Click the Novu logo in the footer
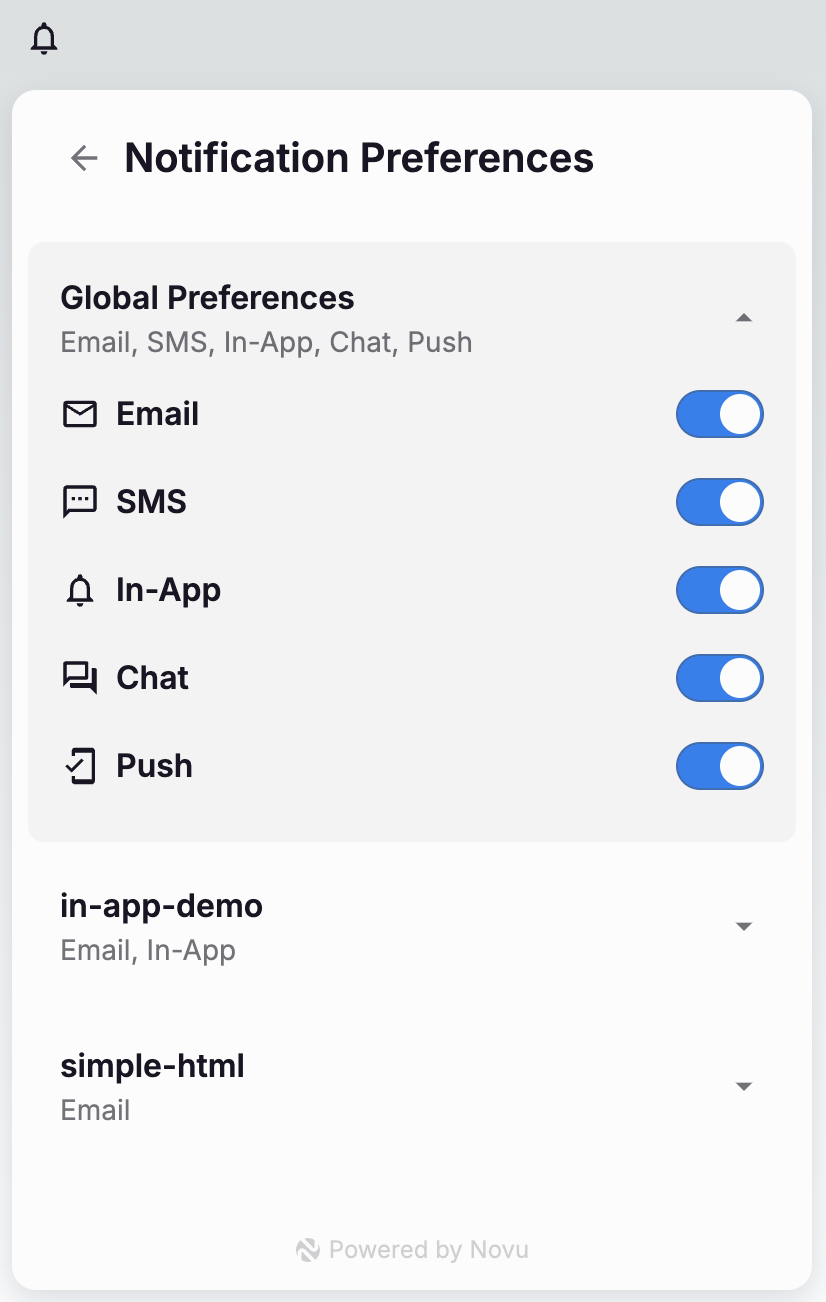This screenshot has height=1302, width=826. 307,1249
